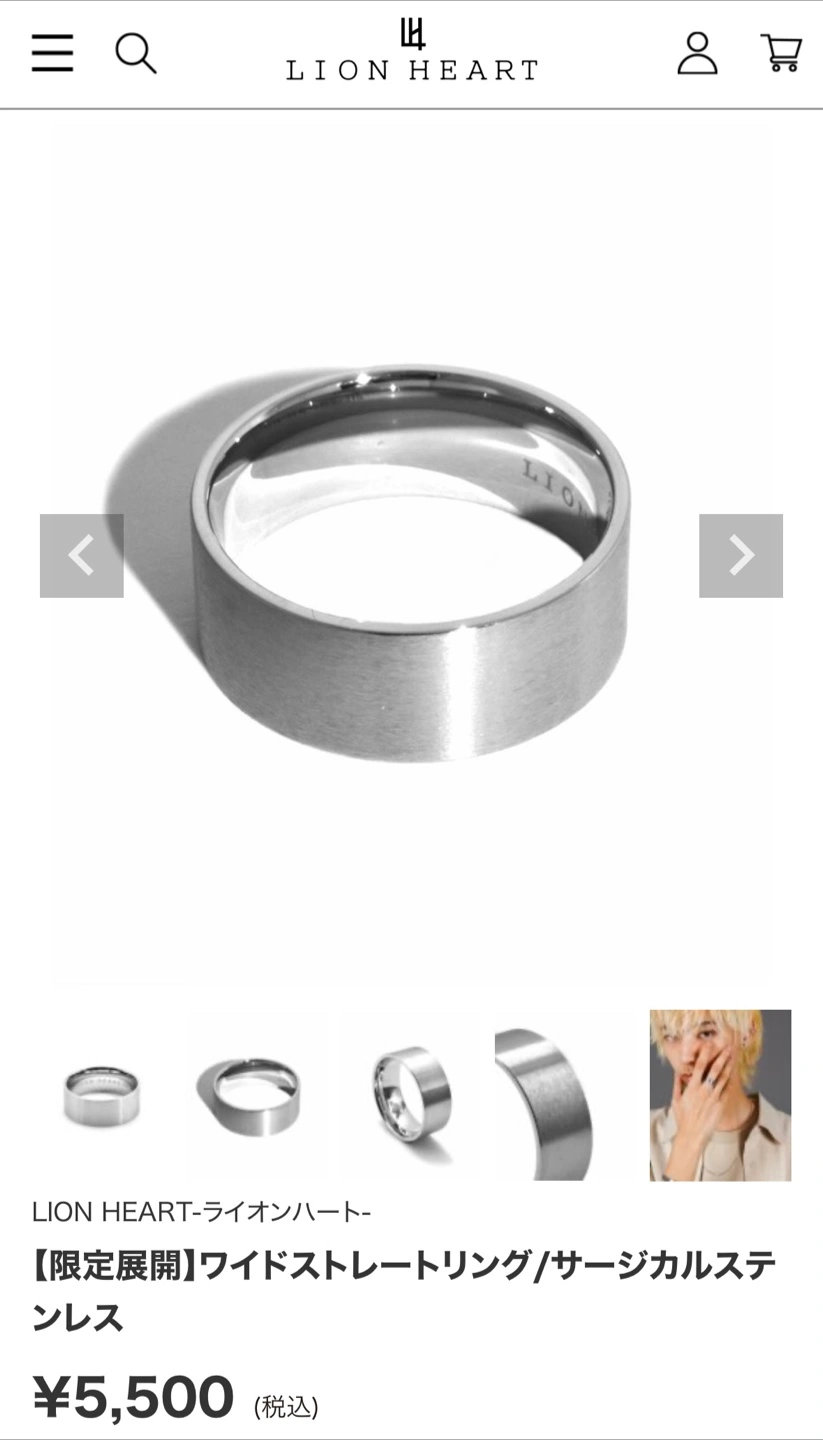Select second thumbnail with ring shadow
The image size is (823, 1440).
tap(256, 1095)
